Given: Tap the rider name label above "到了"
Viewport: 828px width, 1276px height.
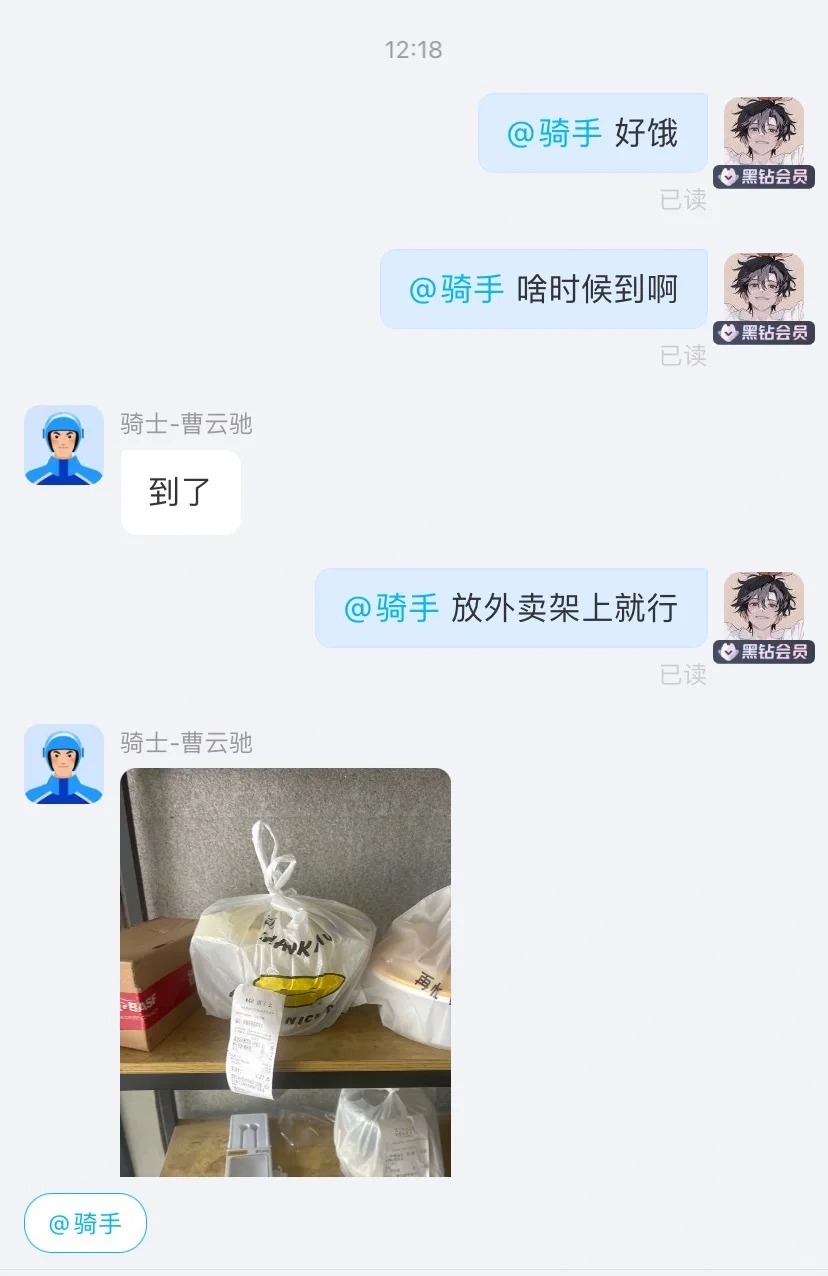Looking at the screenshot, I should (185, 424).
